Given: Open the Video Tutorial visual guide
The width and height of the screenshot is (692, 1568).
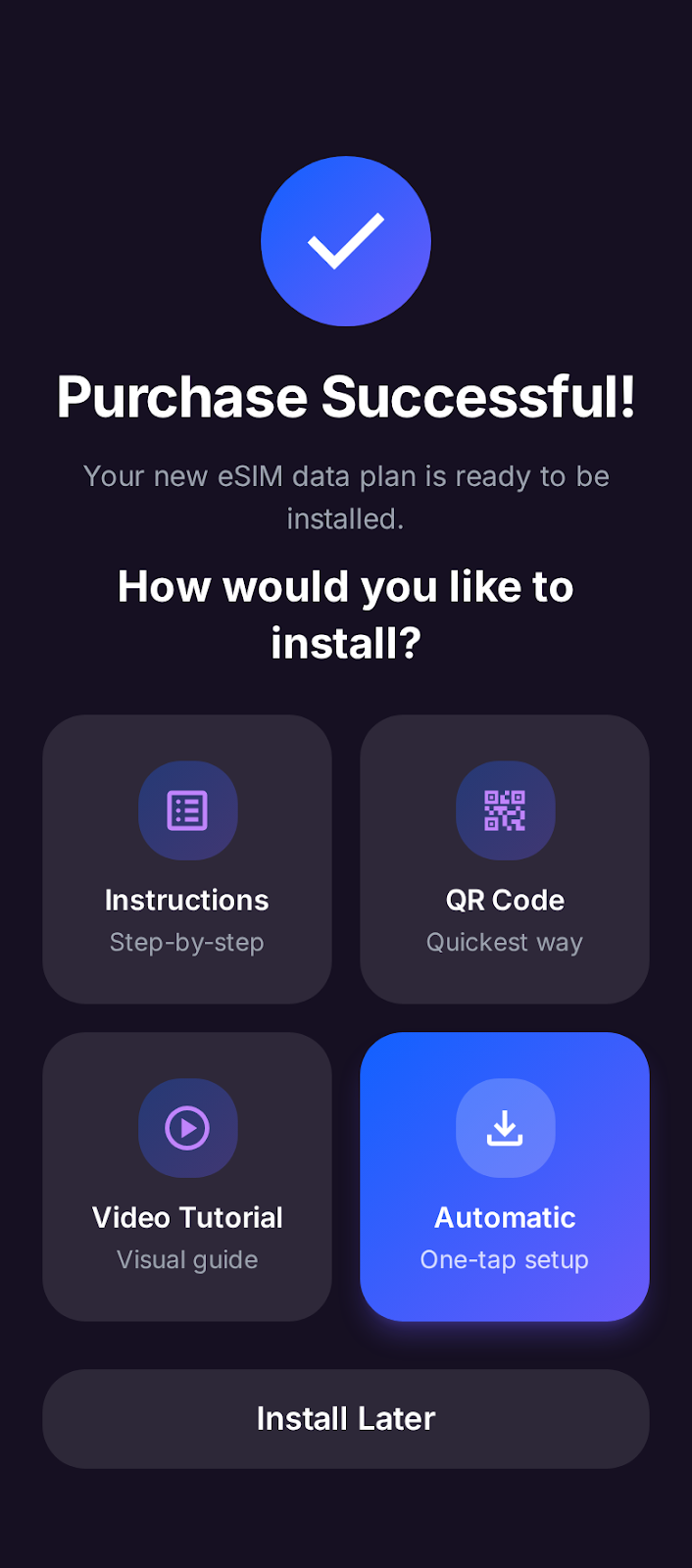Looking at the screenshot, I should coord(187,1176).
